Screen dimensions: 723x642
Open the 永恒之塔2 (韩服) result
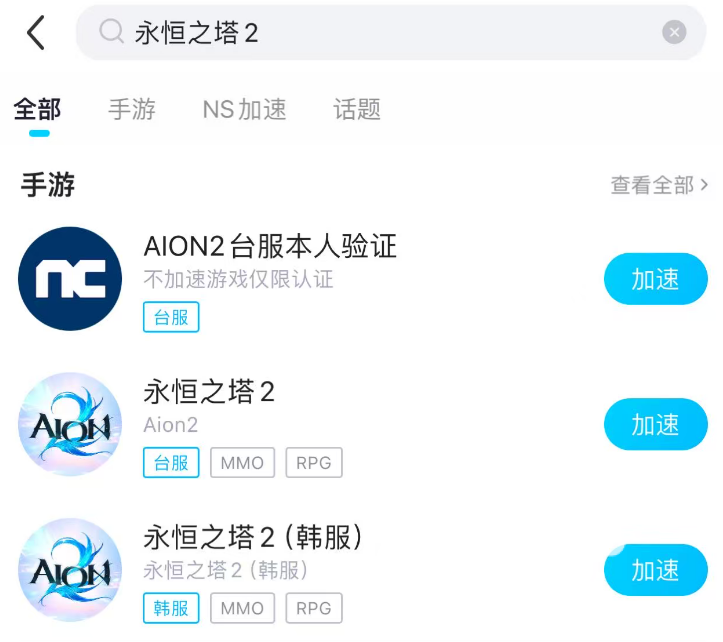[252, 538]
